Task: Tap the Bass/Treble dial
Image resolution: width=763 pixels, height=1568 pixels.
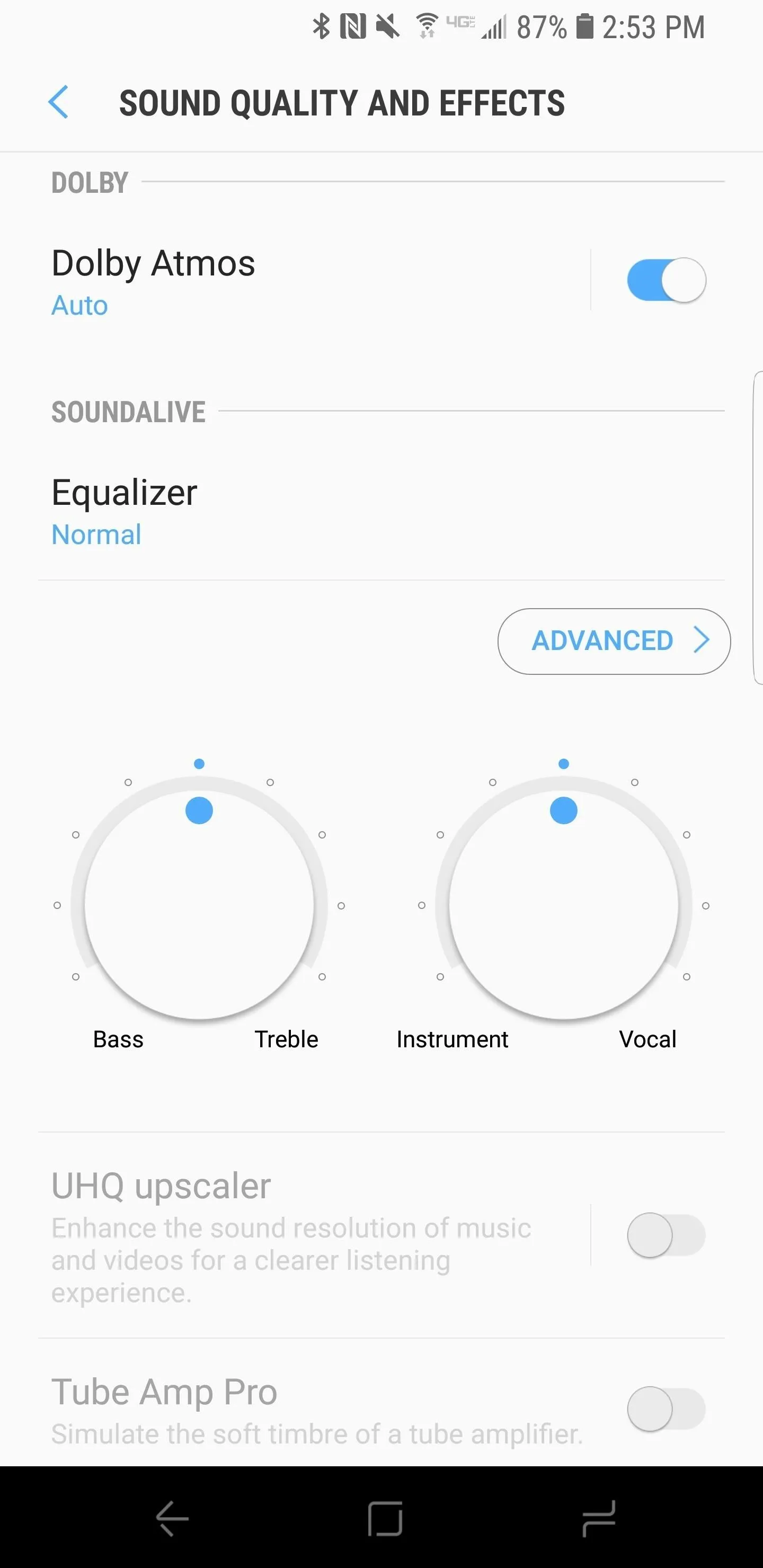Action: 199,905
